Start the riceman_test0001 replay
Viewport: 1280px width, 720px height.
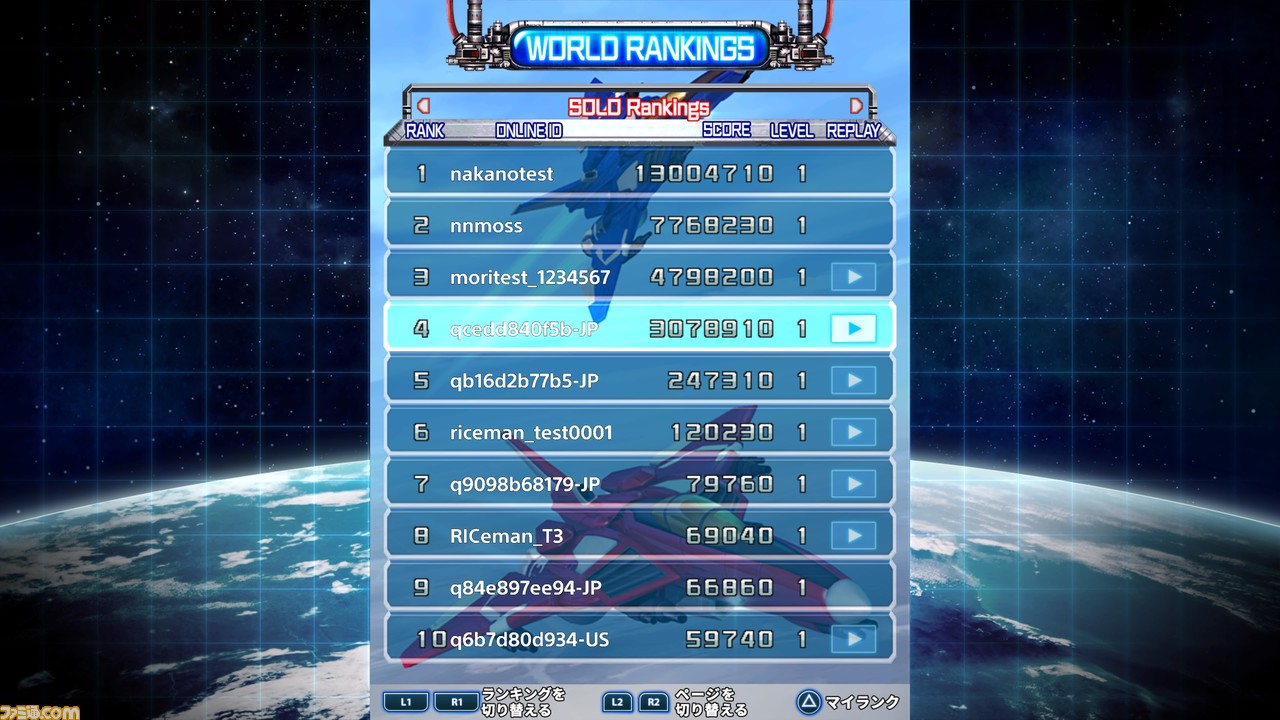click(x=853, y=432)
